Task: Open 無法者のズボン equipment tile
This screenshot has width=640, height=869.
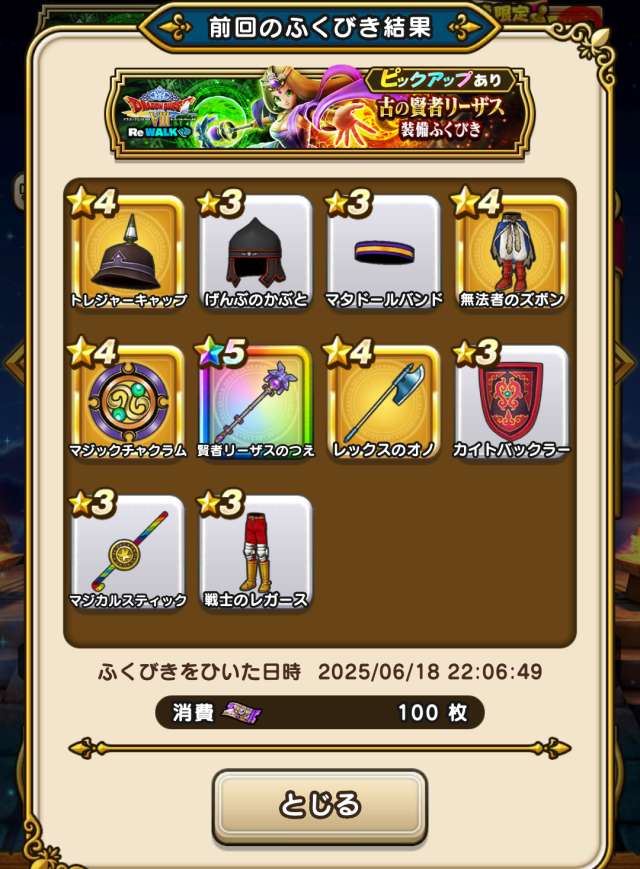Action: click(x=512, y=252)
